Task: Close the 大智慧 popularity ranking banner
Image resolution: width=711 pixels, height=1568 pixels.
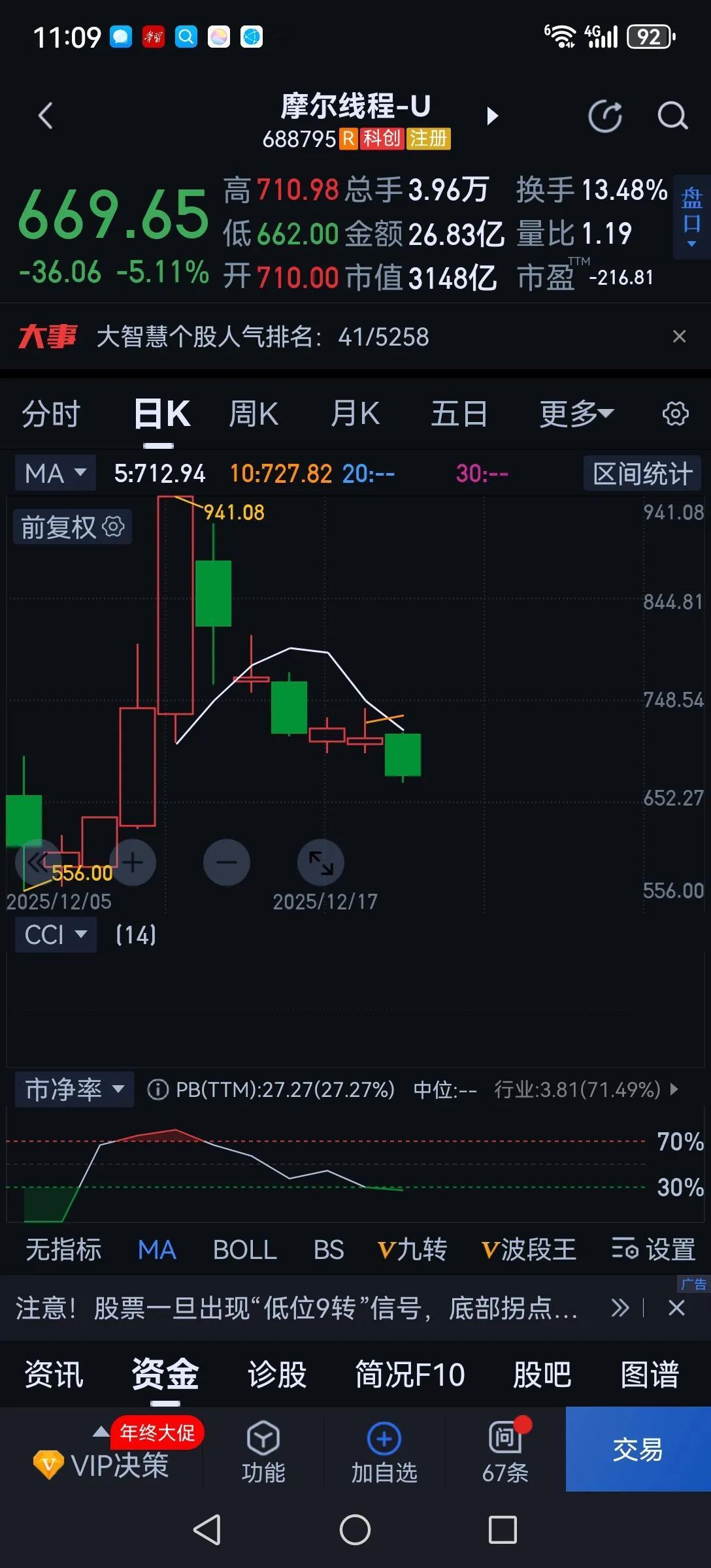Action: 679,336
